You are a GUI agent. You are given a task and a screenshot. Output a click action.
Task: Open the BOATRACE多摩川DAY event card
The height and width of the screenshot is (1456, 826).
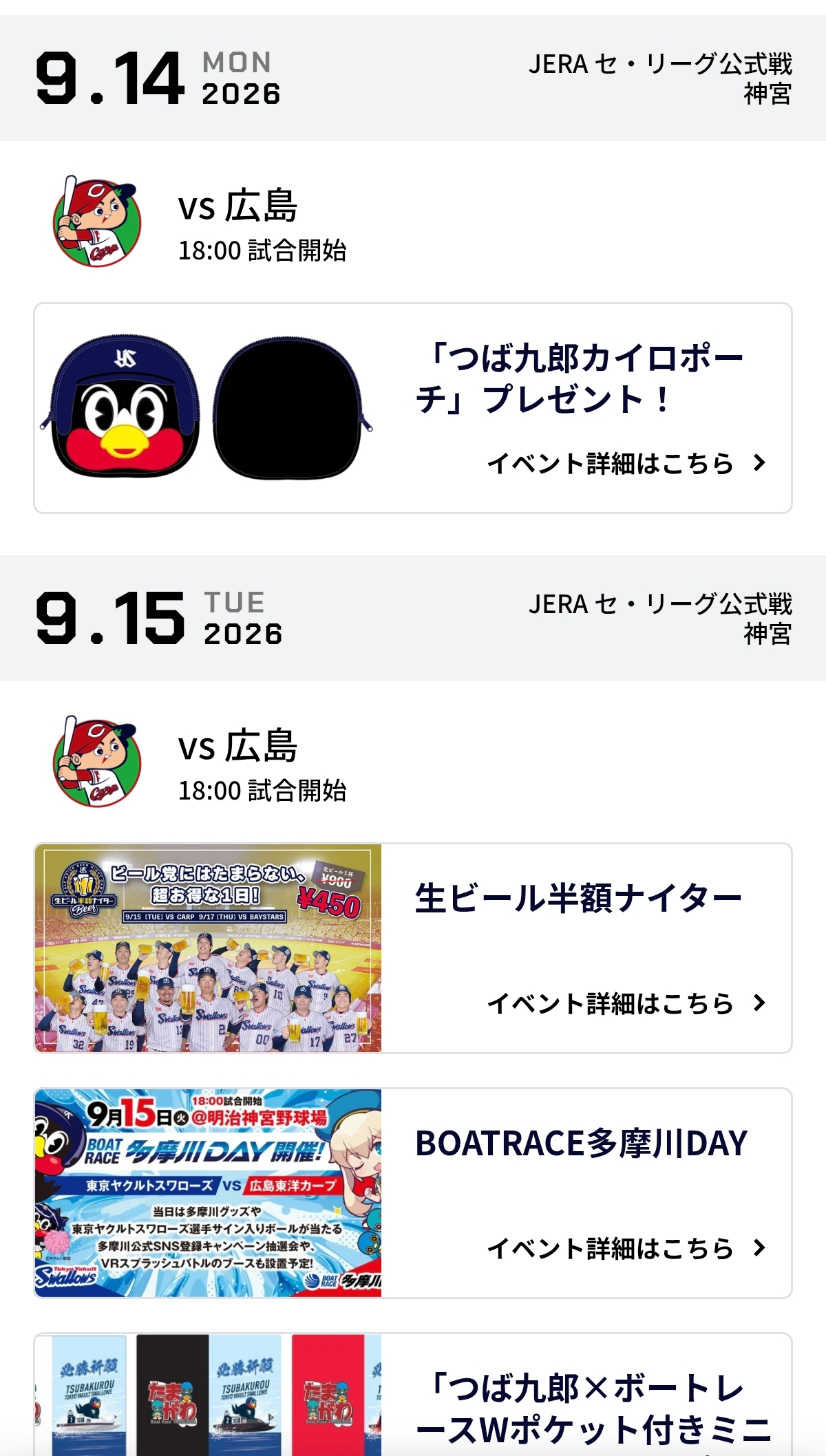413,1193
